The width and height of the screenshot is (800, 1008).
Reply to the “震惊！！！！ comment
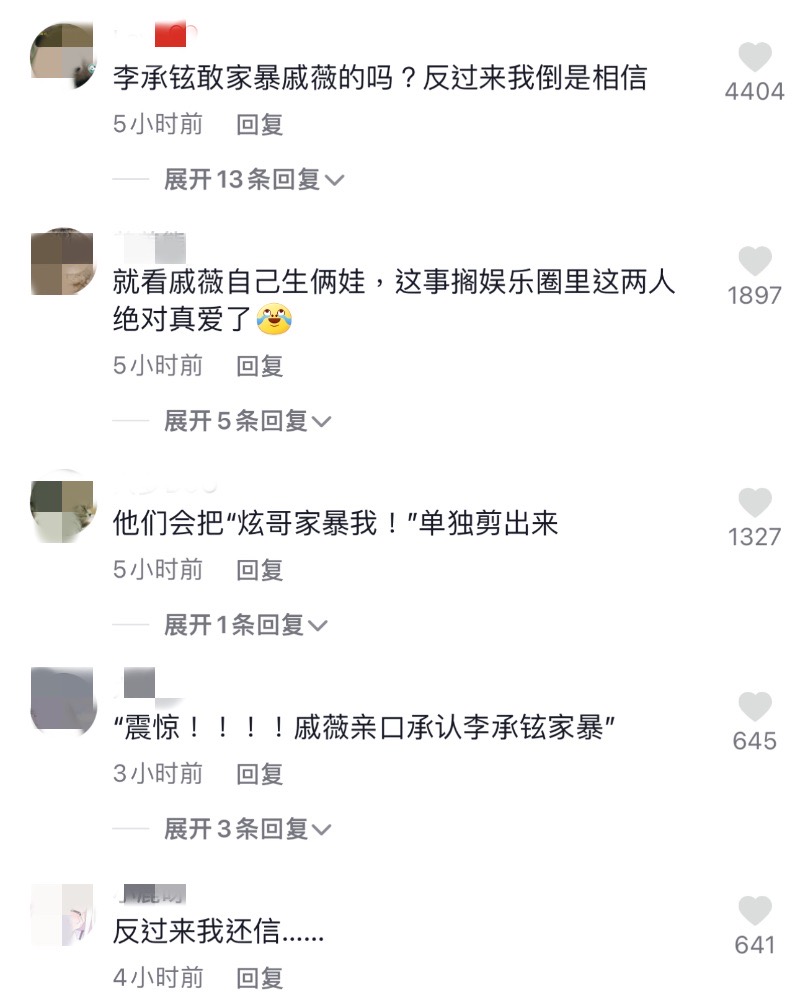(x=260, y=774)
